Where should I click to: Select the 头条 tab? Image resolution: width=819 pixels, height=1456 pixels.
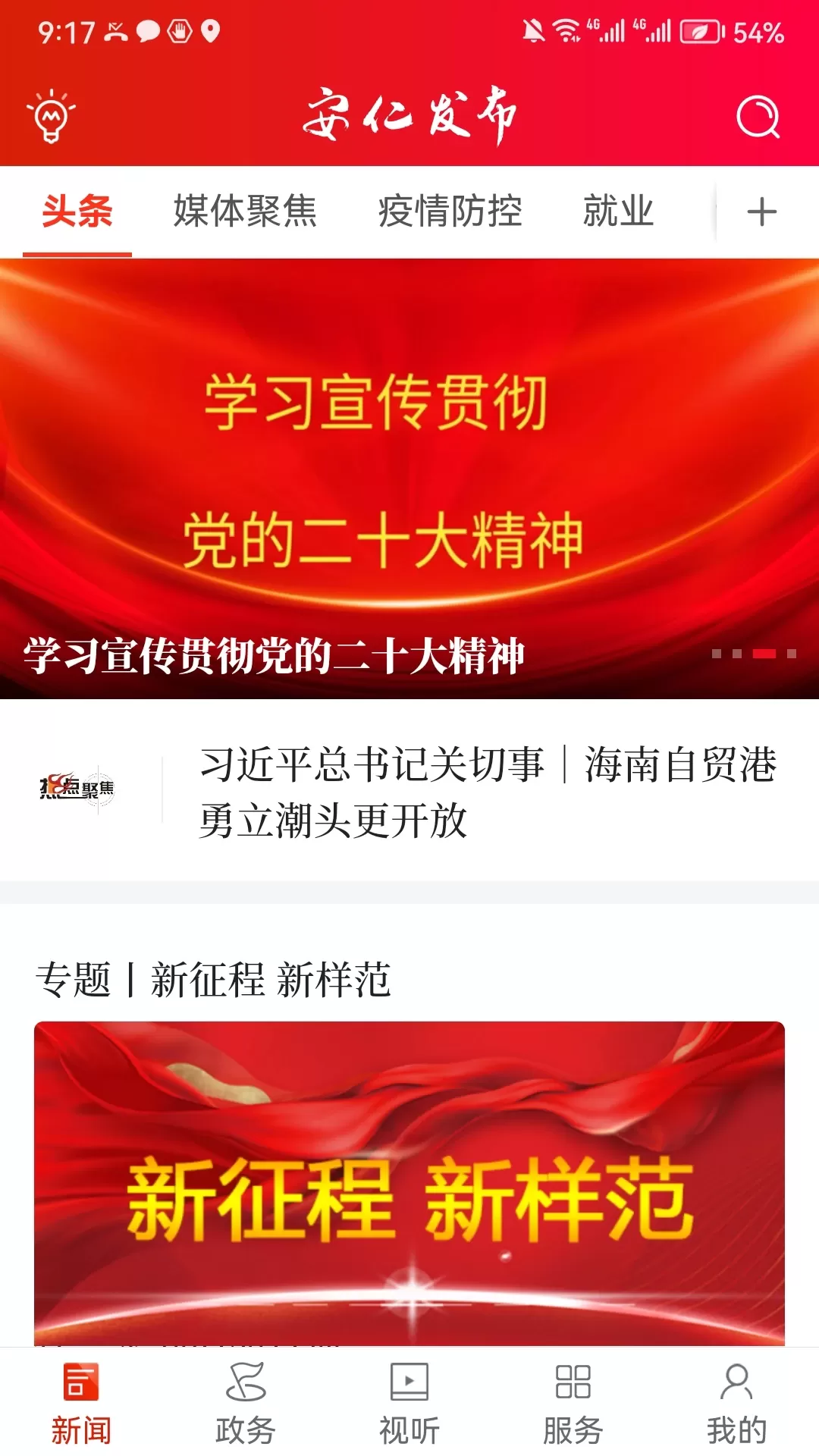click(x=77, y=211)
